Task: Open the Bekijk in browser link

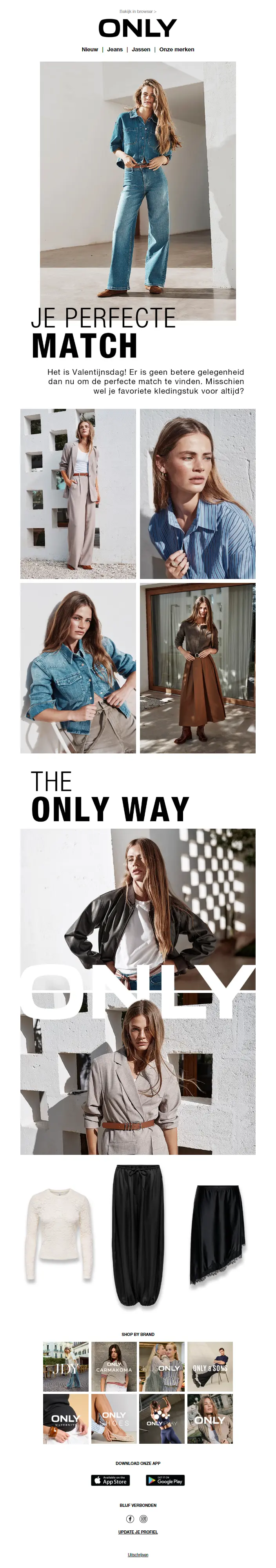Action: (138, 12)
